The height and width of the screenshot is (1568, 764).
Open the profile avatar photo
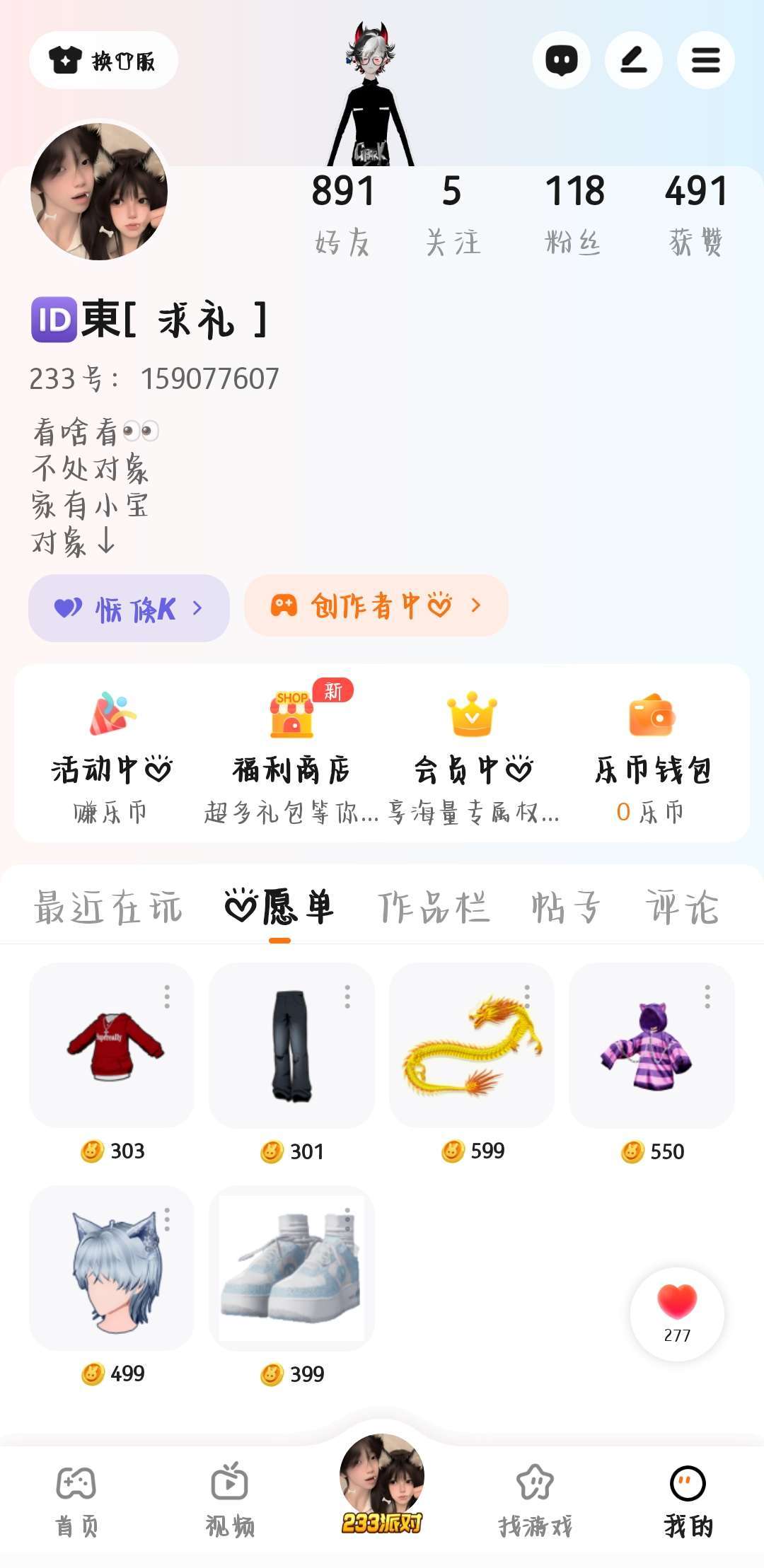point(99,192)
